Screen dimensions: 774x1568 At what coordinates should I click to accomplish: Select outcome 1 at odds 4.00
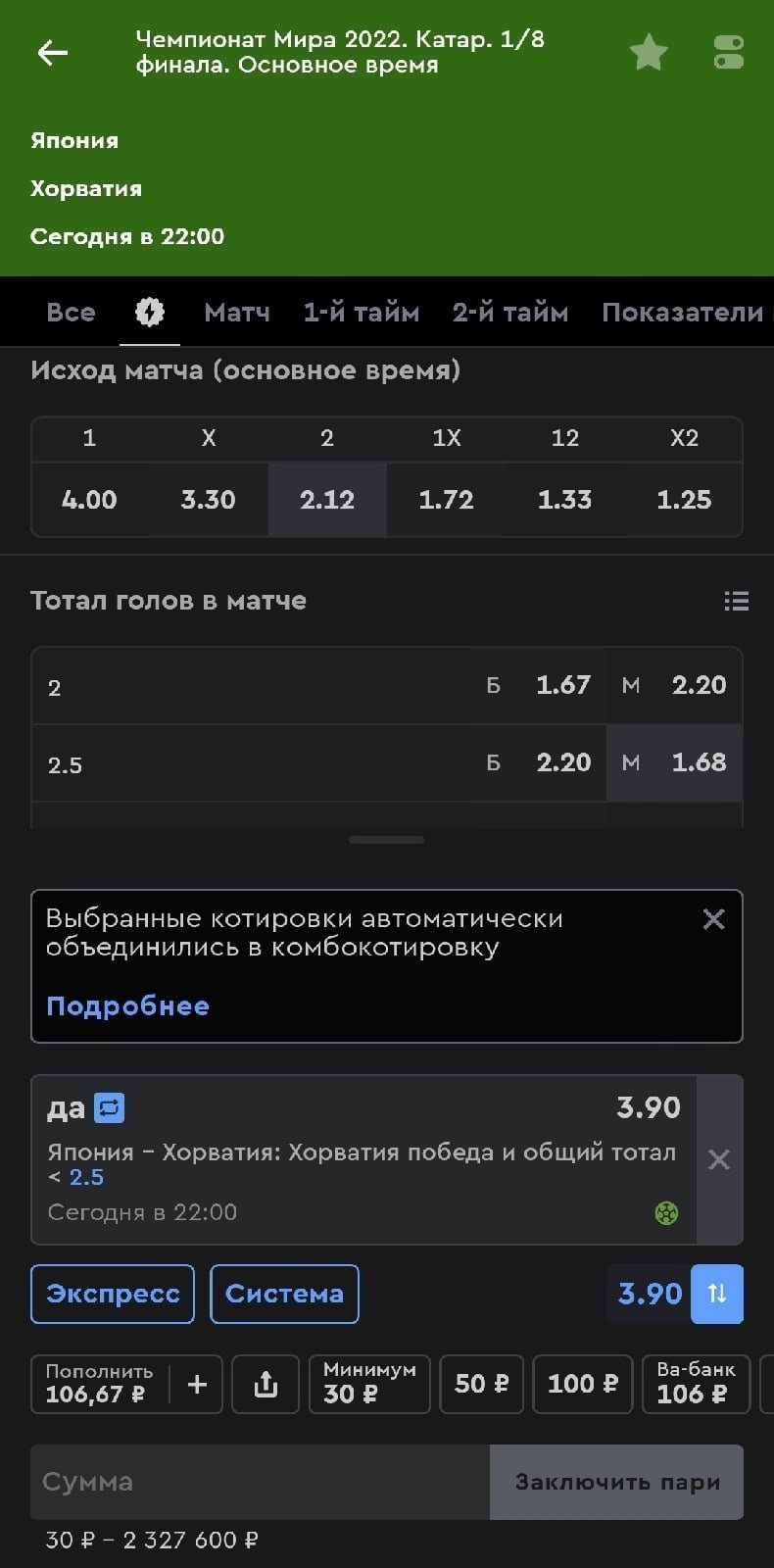pos(89,500)
